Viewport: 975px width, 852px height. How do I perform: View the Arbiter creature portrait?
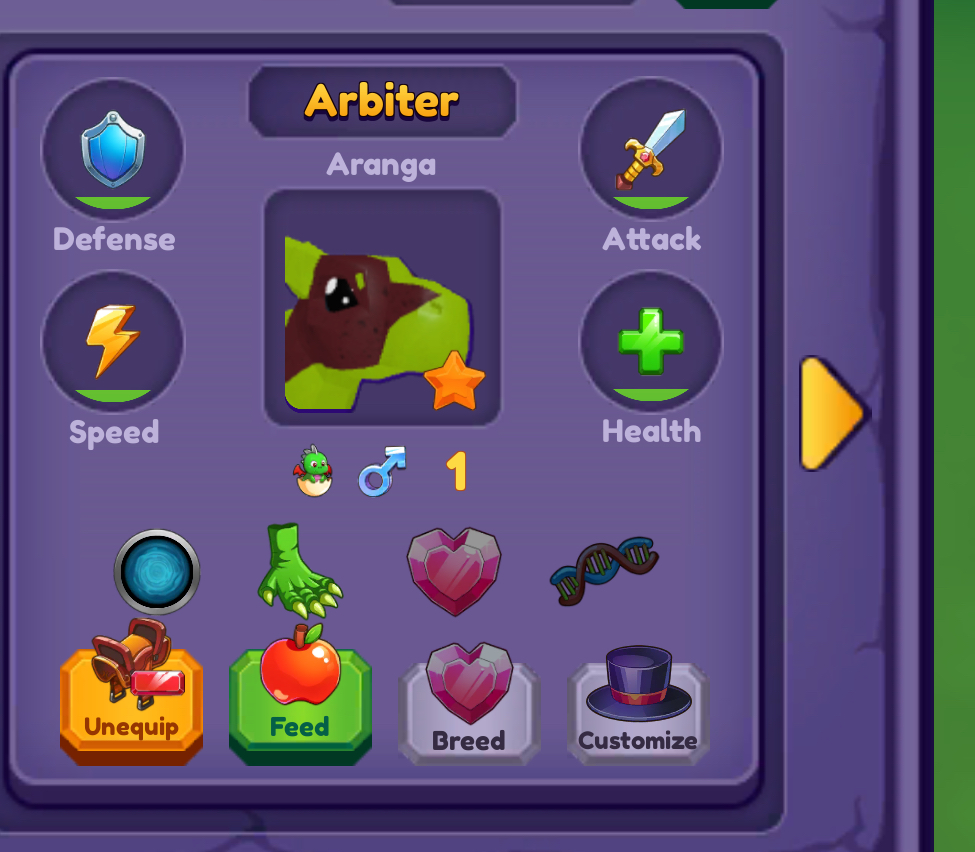pos(381,308)
